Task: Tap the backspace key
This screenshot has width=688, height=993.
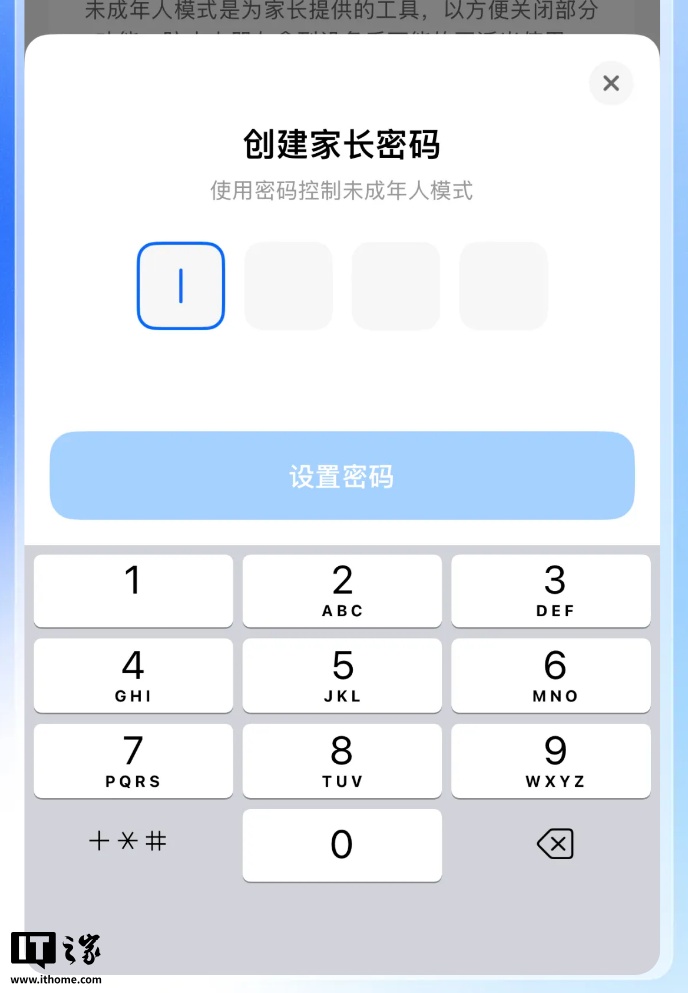Action: 554,845
